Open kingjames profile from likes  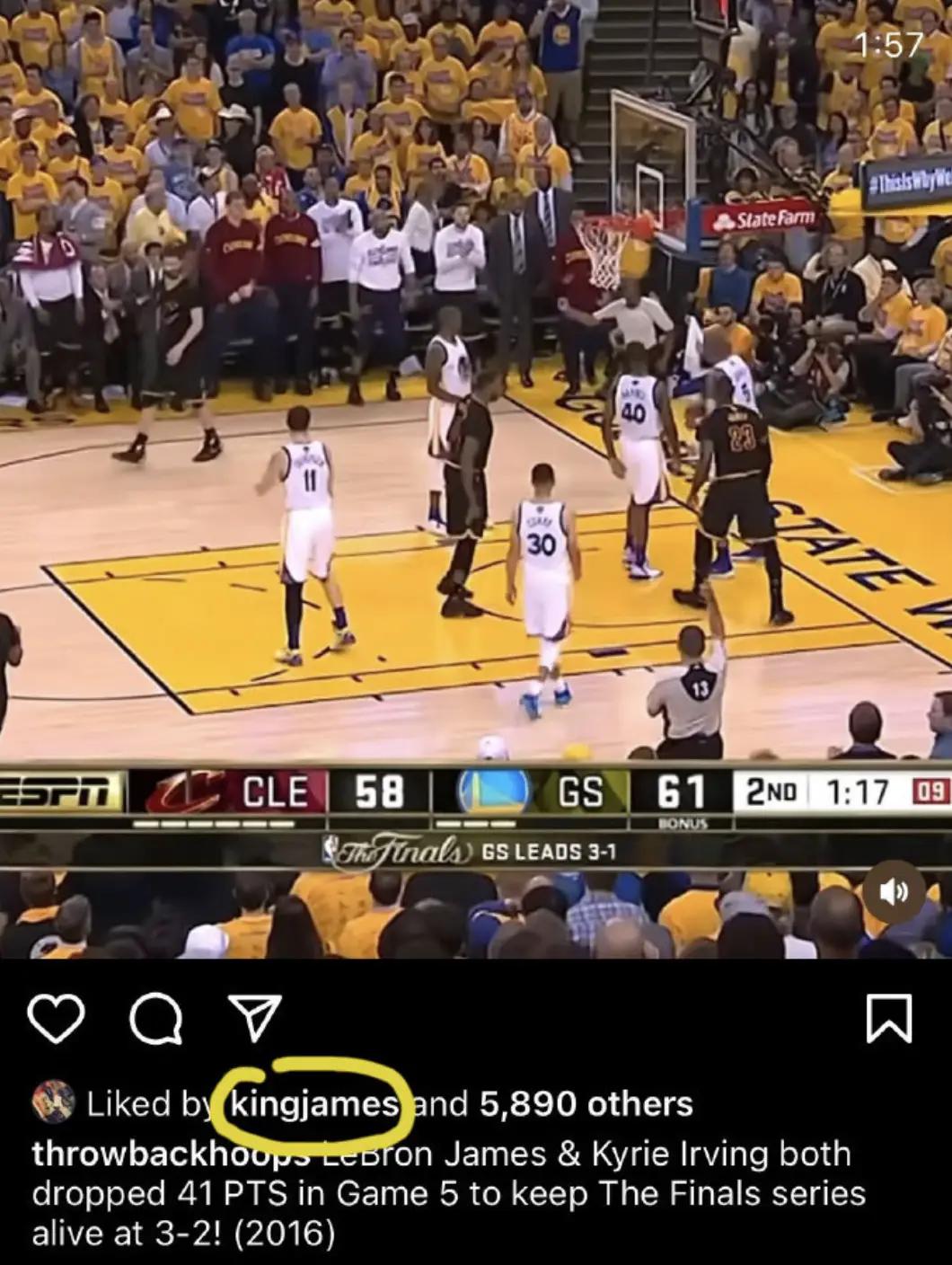point(314,1103)
